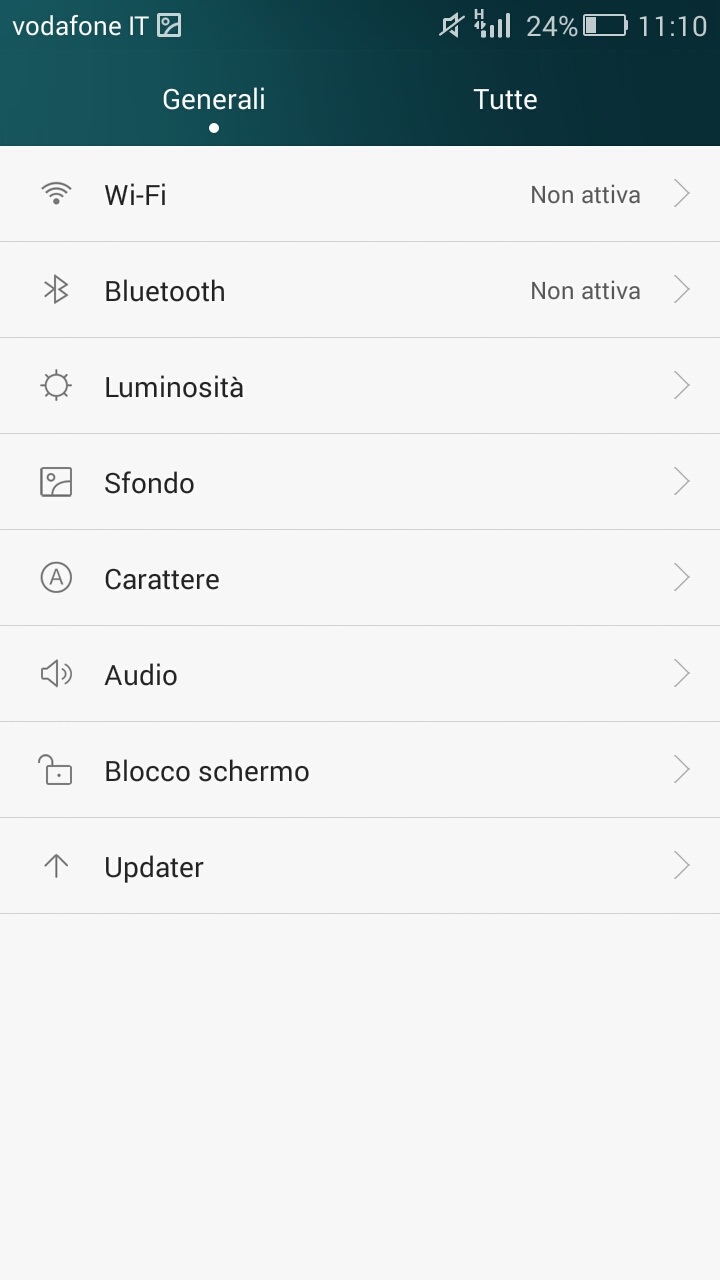Viewport: 720px width, 1280px height.
Task: Open Blocco schermo settings
Action: [x=360, y=770]
